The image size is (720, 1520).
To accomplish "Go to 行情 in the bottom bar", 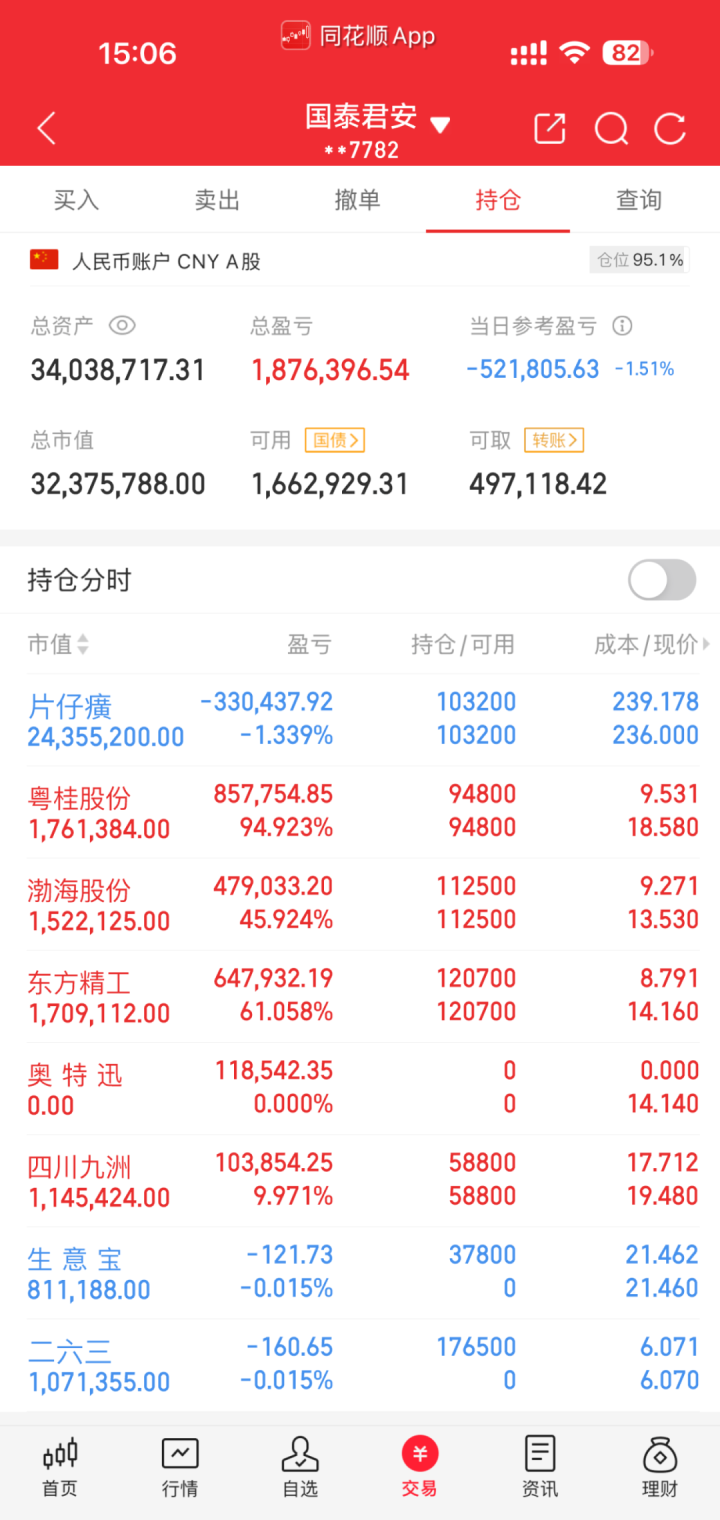I will pyautogui.click(x=180, y=1467).
